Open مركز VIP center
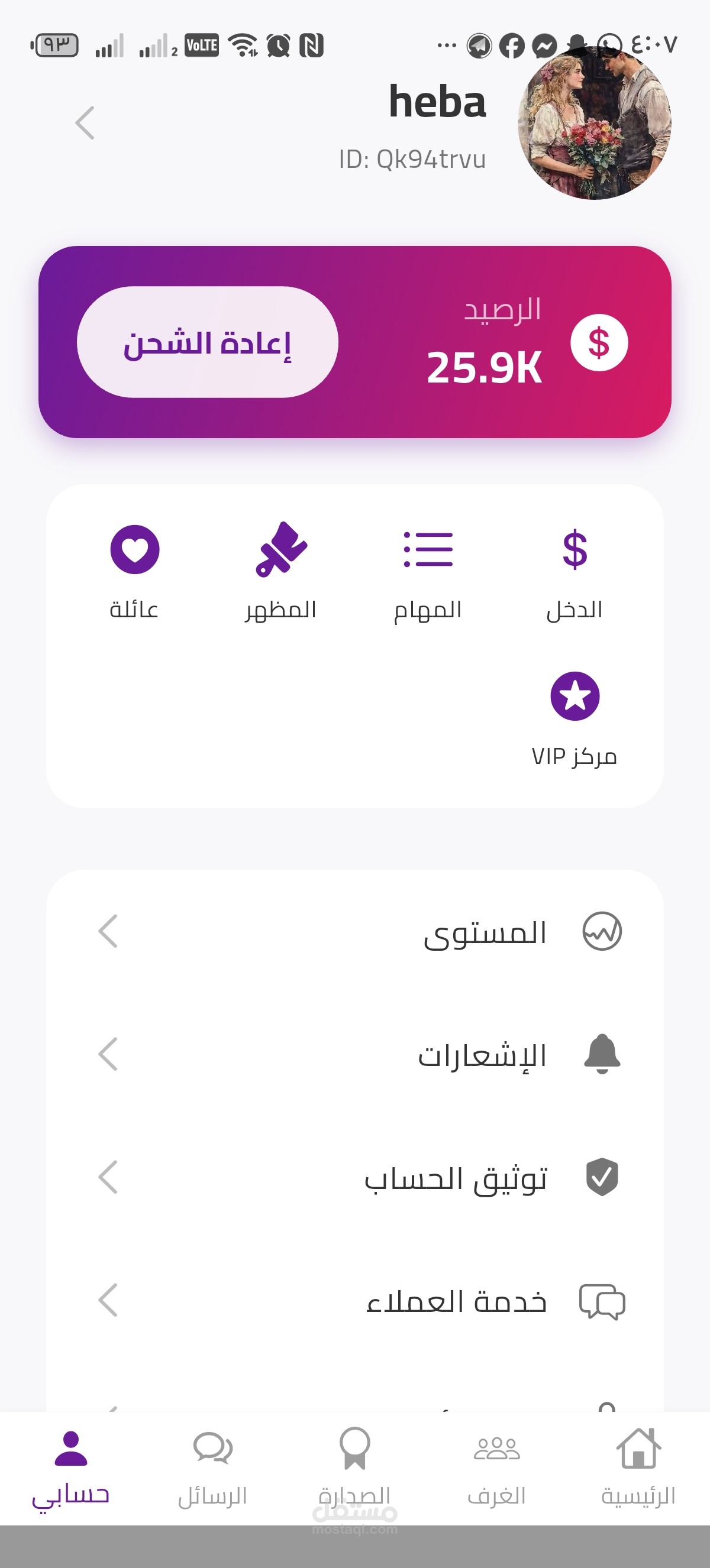Viewport: 710px width, 1568px height. [574, 719]
